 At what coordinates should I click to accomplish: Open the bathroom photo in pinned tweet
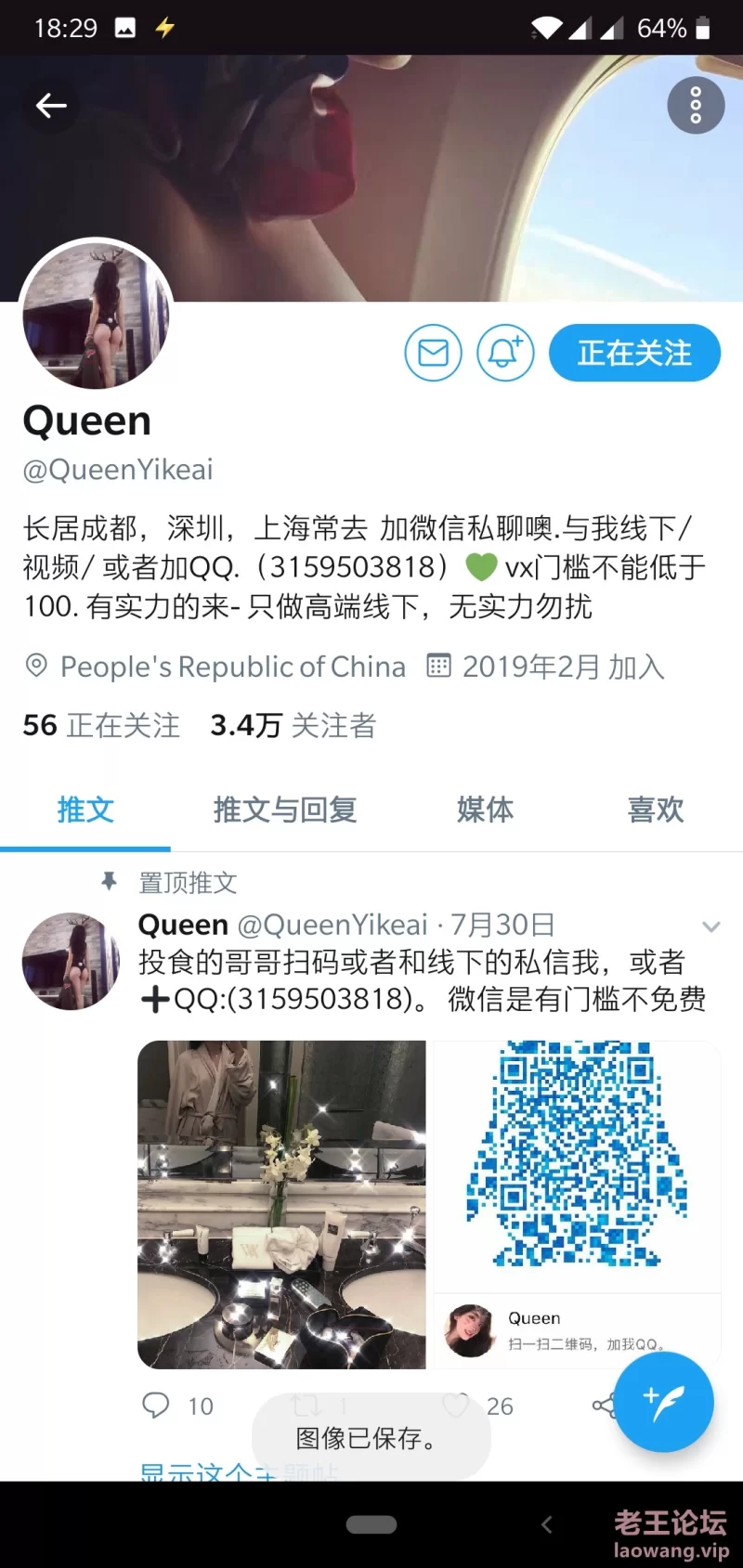281,1204
